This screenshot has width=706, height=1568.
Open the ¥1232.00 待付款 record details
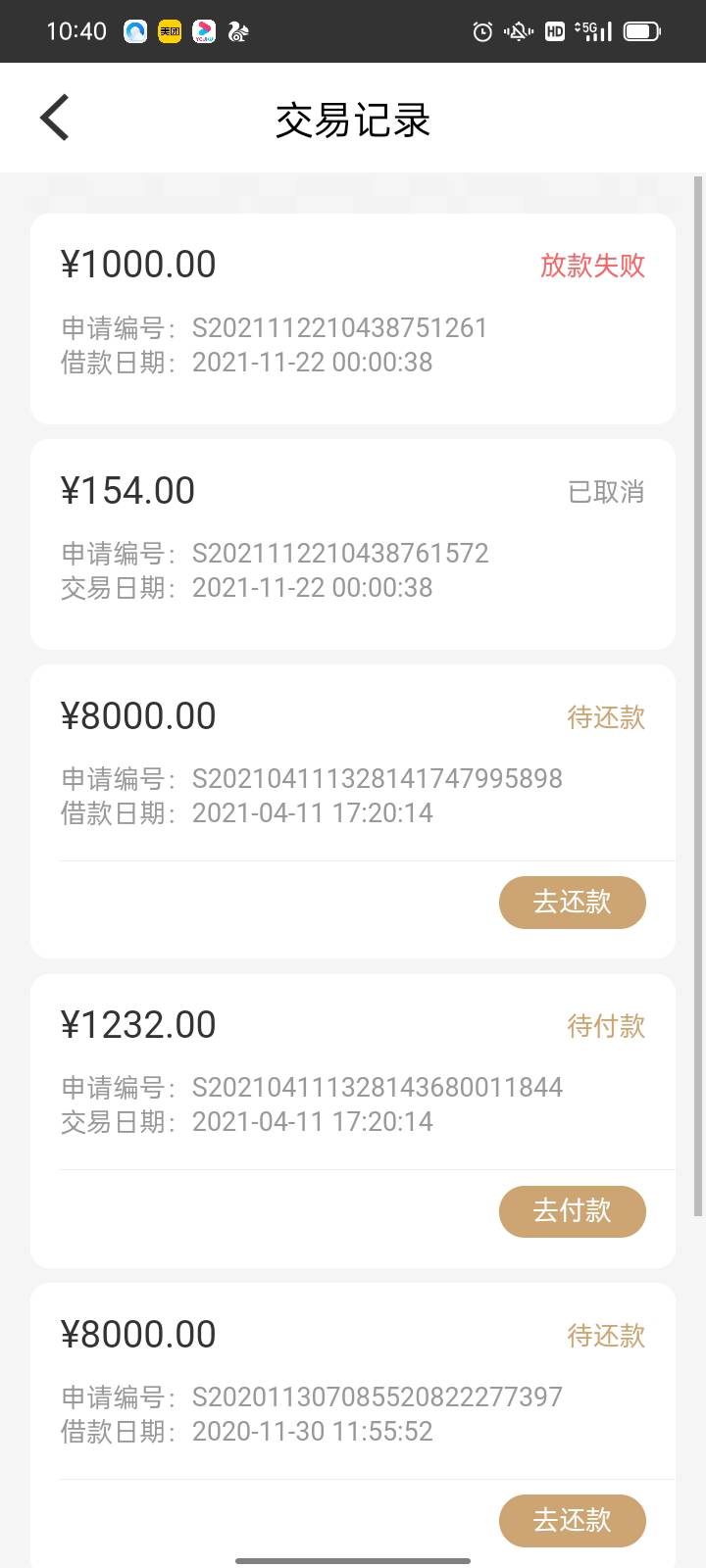(x=353, y=1072)
